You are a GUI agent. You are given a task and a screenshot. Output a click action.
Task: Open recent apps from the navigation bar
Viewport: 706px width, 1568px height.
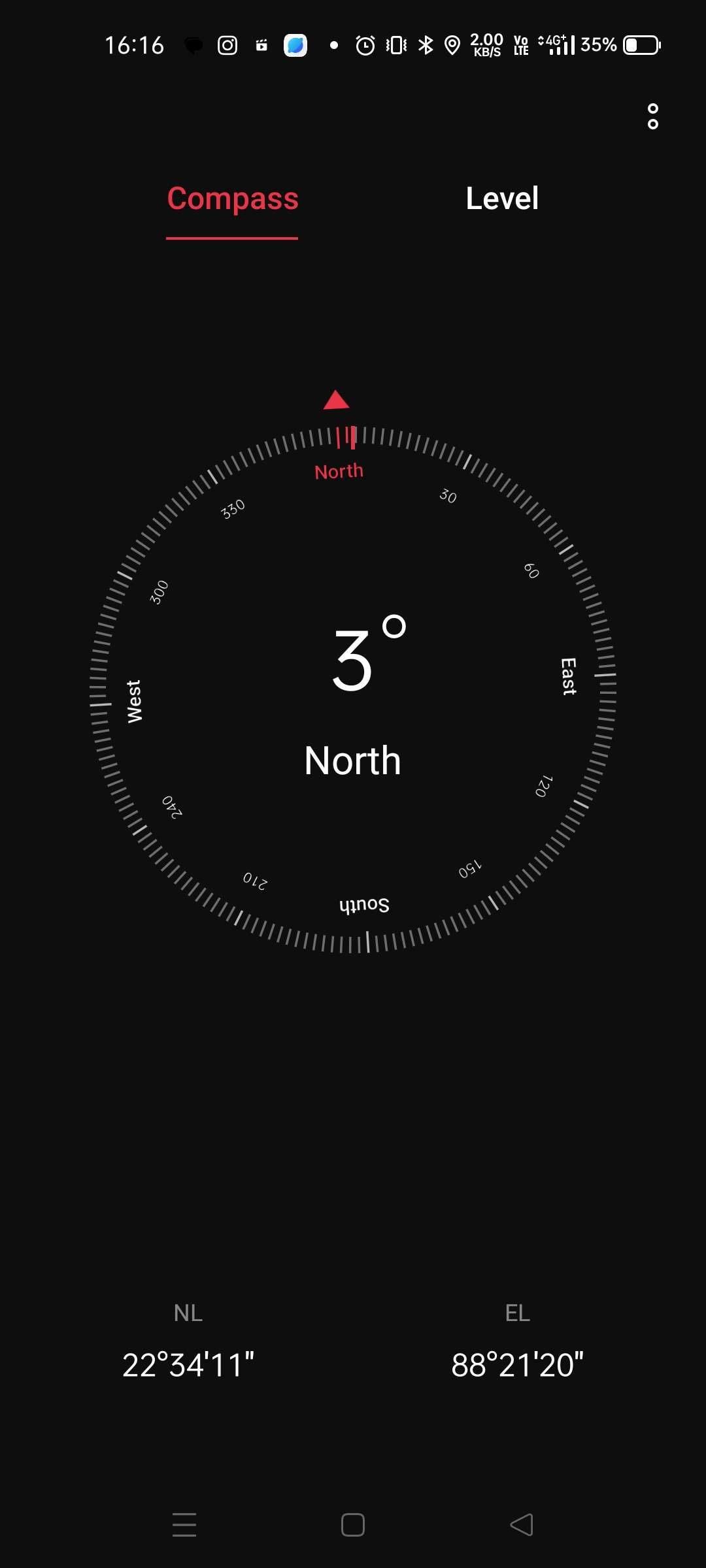point(184,1525)
